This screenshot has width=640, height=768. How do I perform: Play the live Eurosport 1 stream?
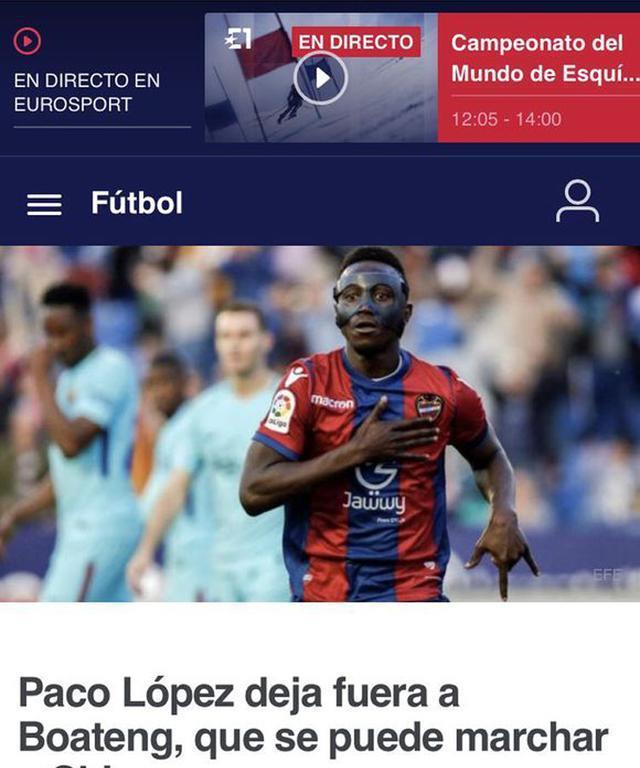[320, 78]
